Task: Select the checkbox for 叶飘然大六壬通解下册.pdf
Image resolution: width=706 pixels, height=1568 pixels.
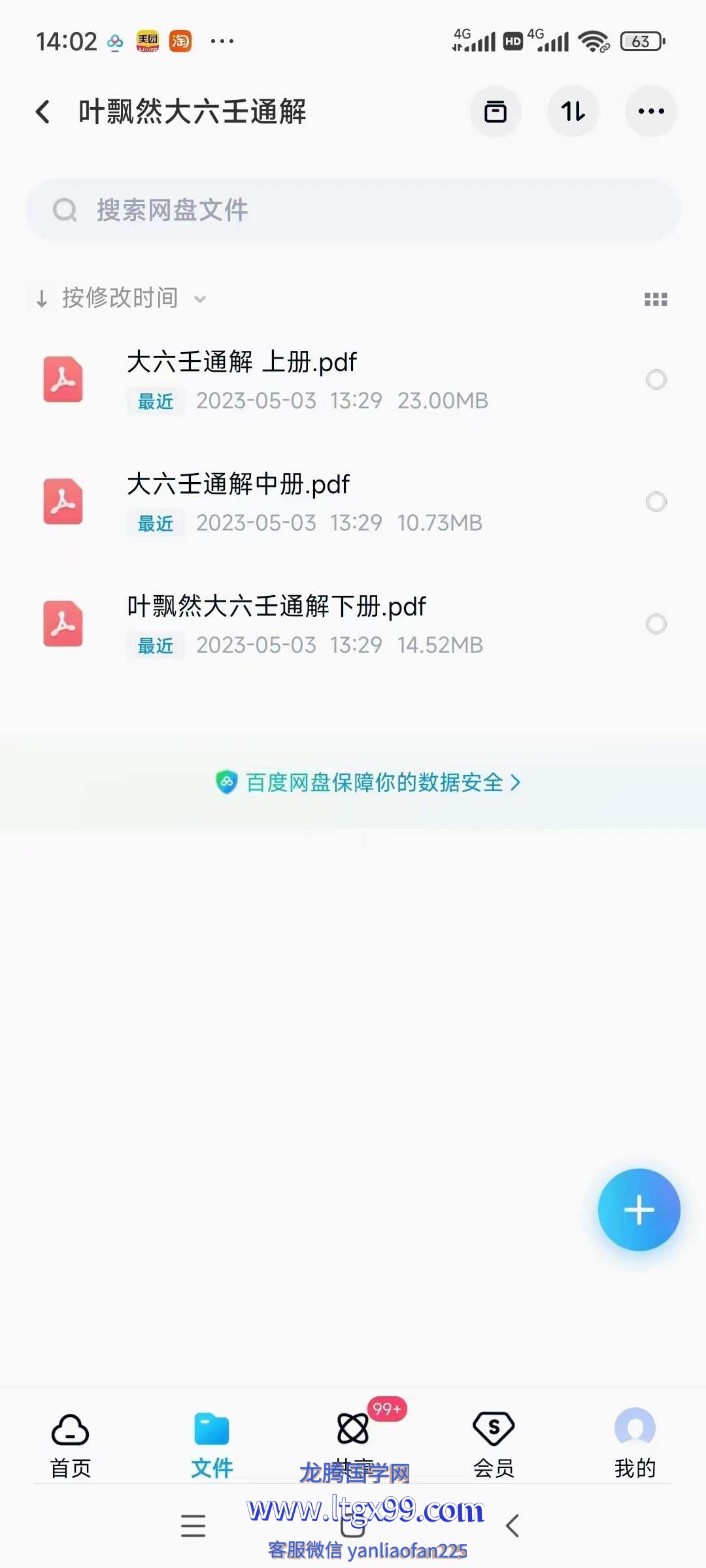Action: click(x=656, y=624)
